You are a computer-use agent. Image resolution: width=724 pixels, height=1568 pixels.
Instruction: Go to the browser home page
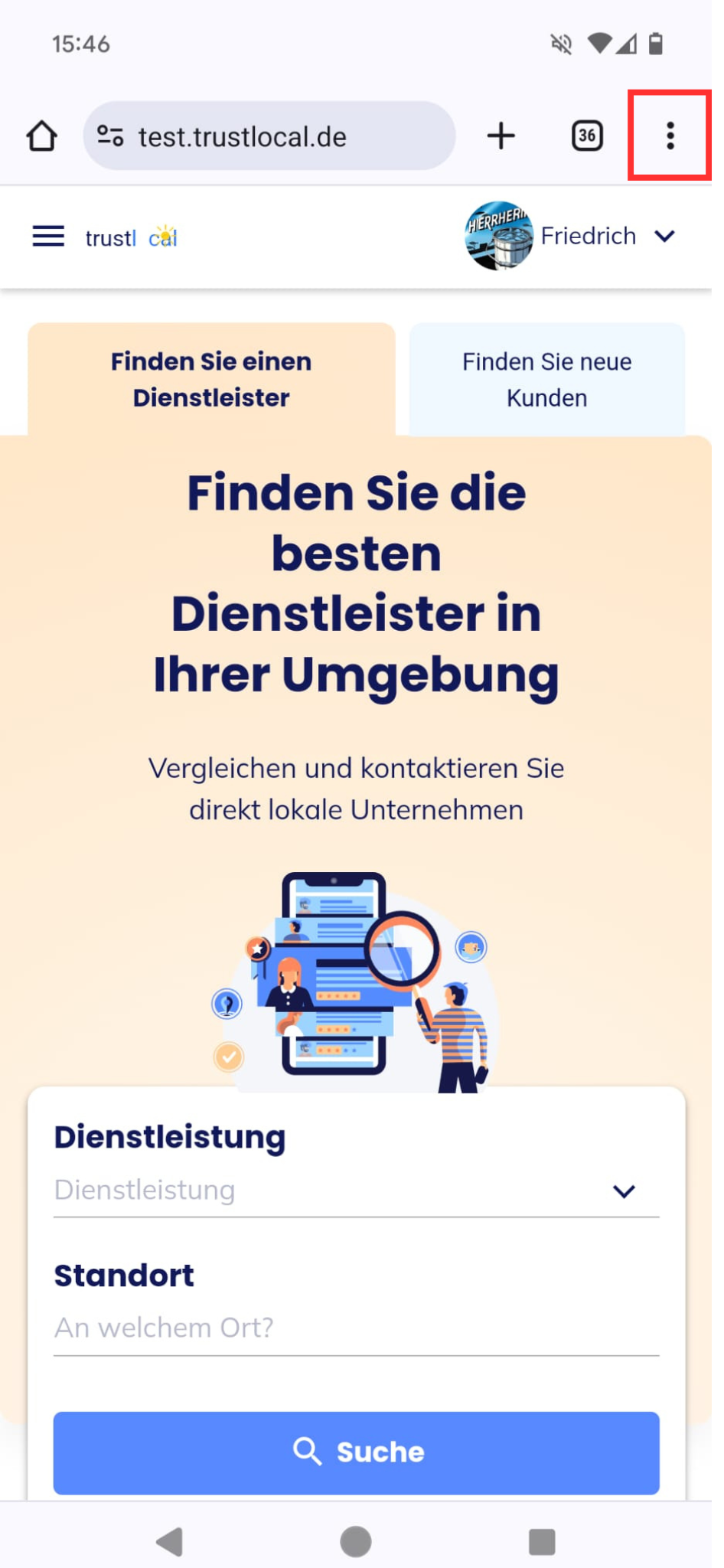[x=42, y=136]
